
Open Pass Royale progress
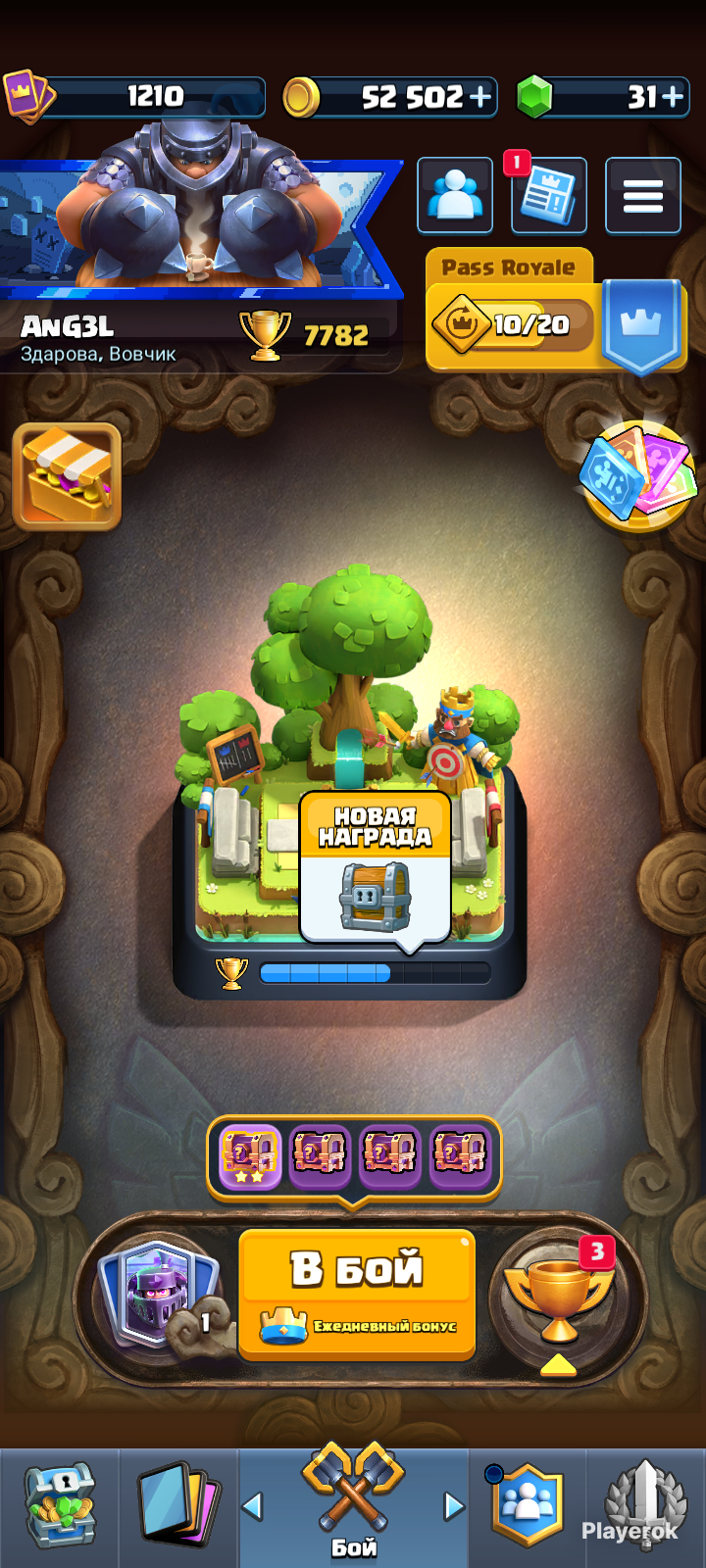coord(555,312)
